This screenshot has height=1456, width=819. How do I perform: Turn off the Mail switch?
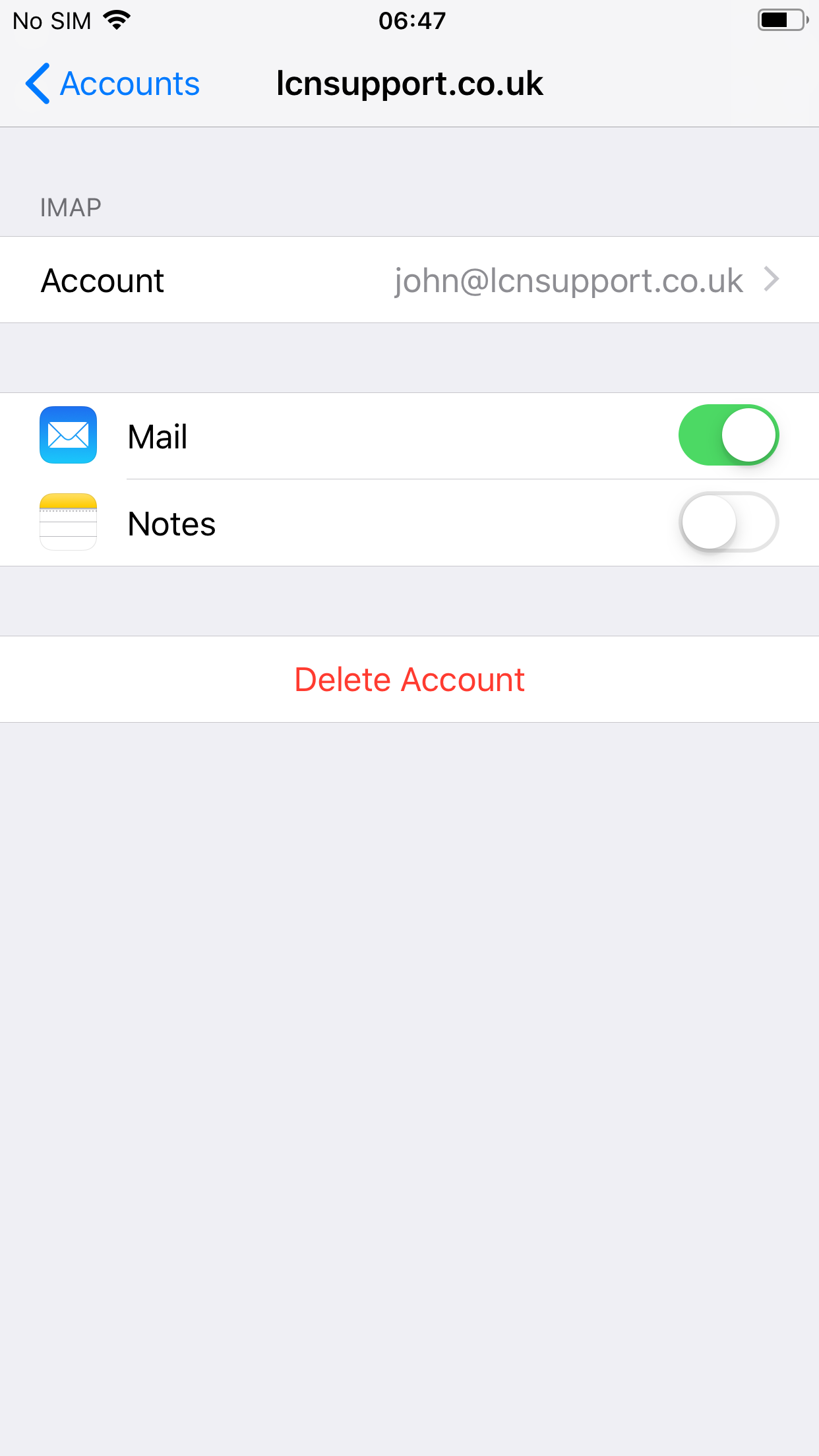coord(729,435)
